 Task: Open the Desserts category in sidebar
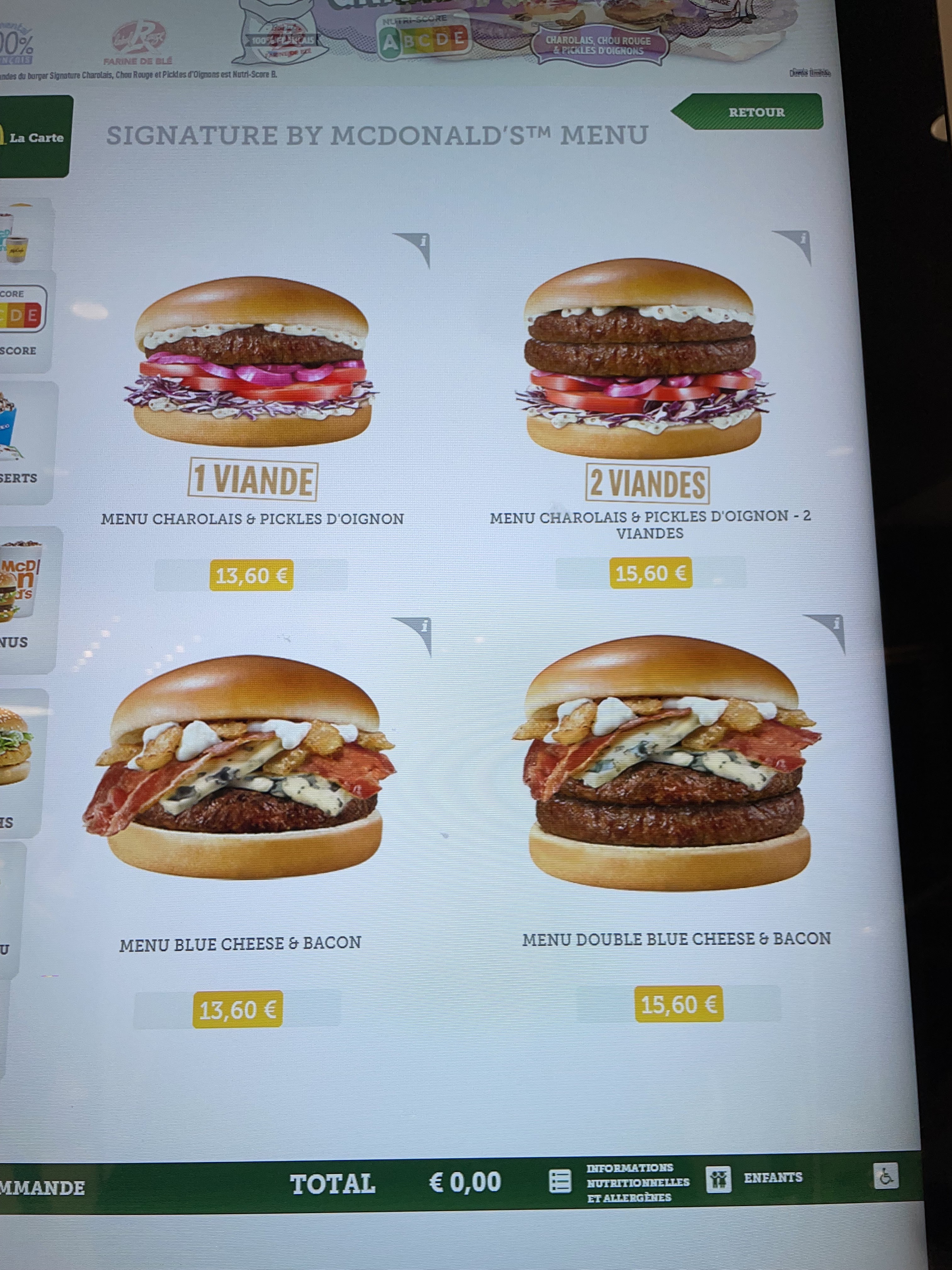26,443
